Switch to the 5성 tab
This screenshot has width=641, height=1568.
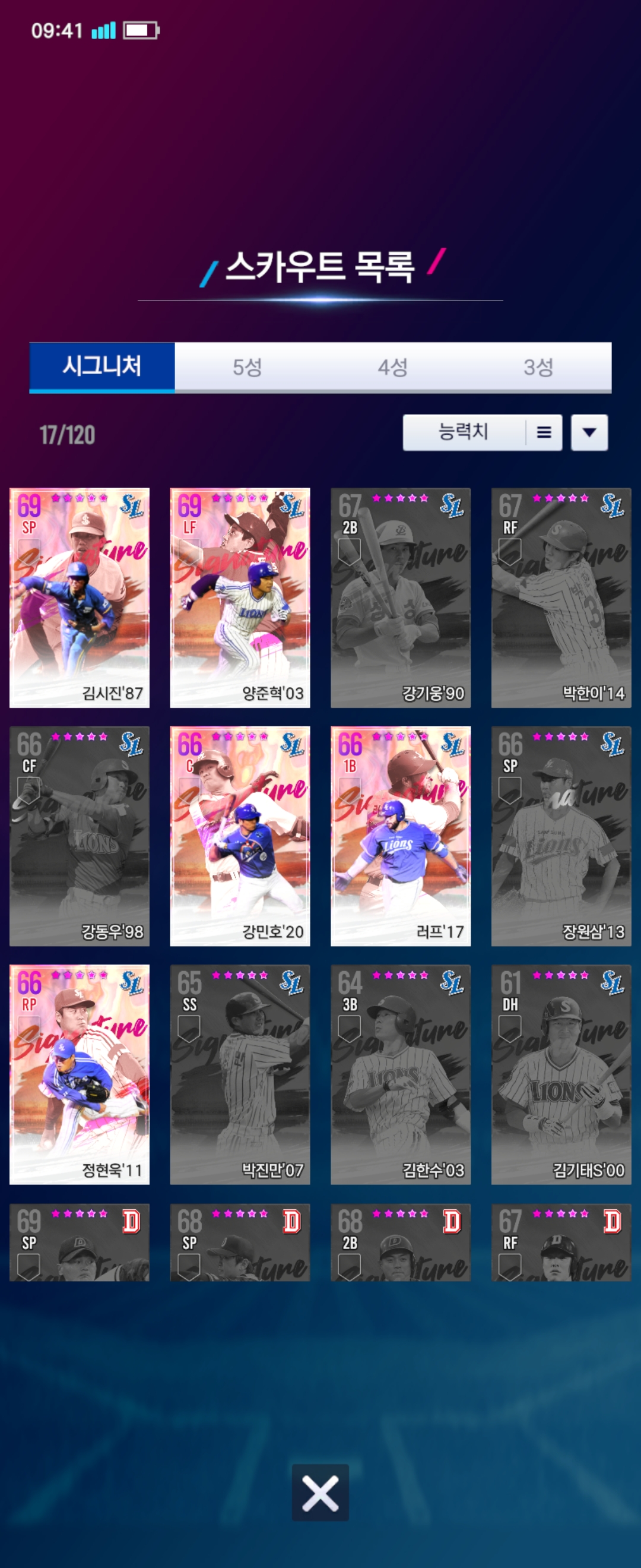(x=247, y=366)
